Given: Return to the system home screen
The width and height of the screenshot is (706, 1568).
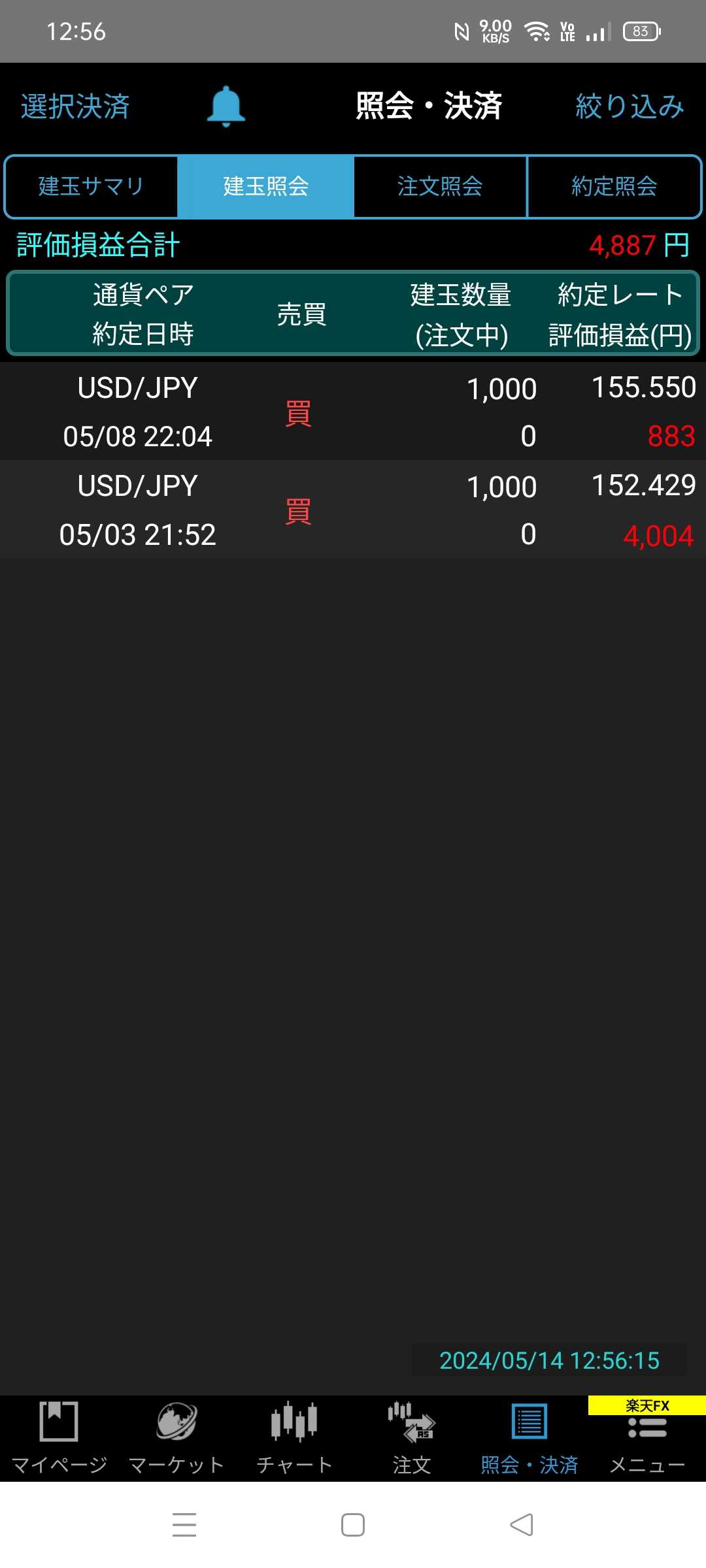Looking at the screenshot, I should 353,1525.
